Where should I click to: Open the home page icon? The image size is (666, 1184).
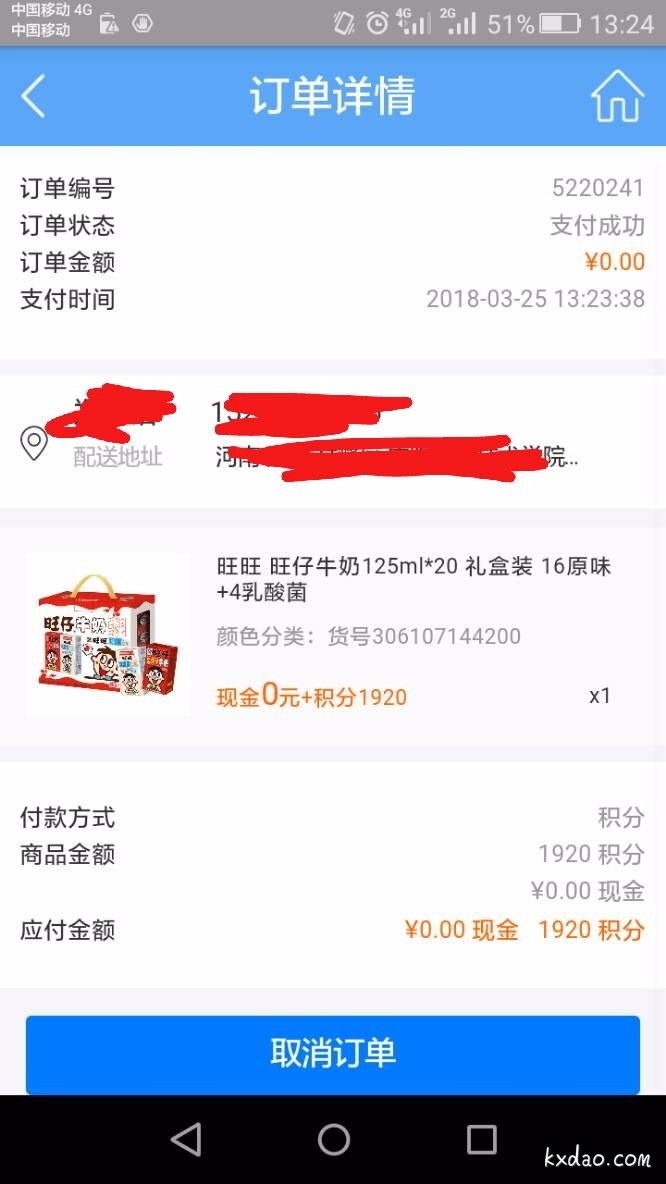tap(616, 97)
